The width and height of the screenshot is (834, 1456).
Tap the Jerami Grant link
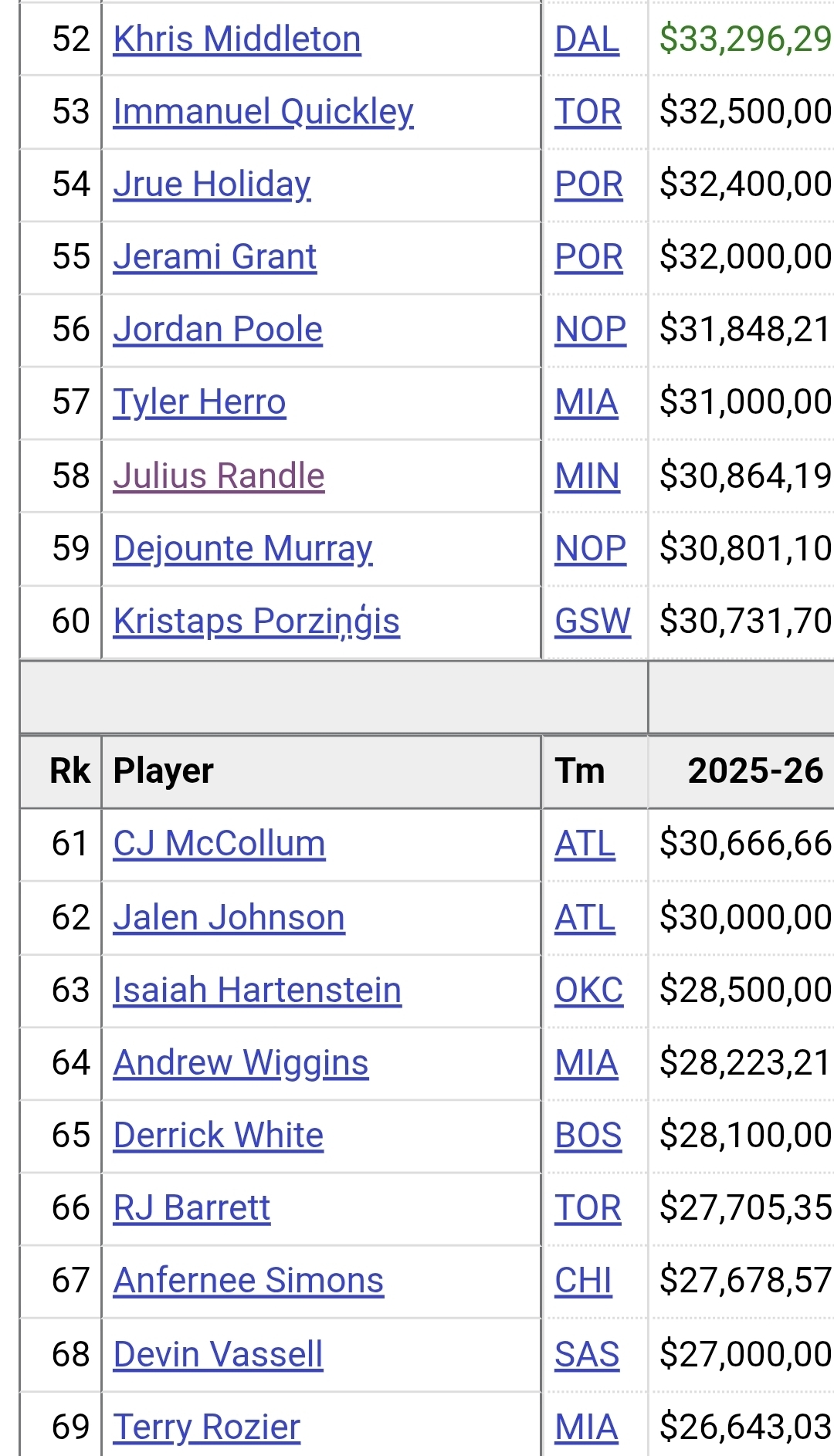point(215,257)
